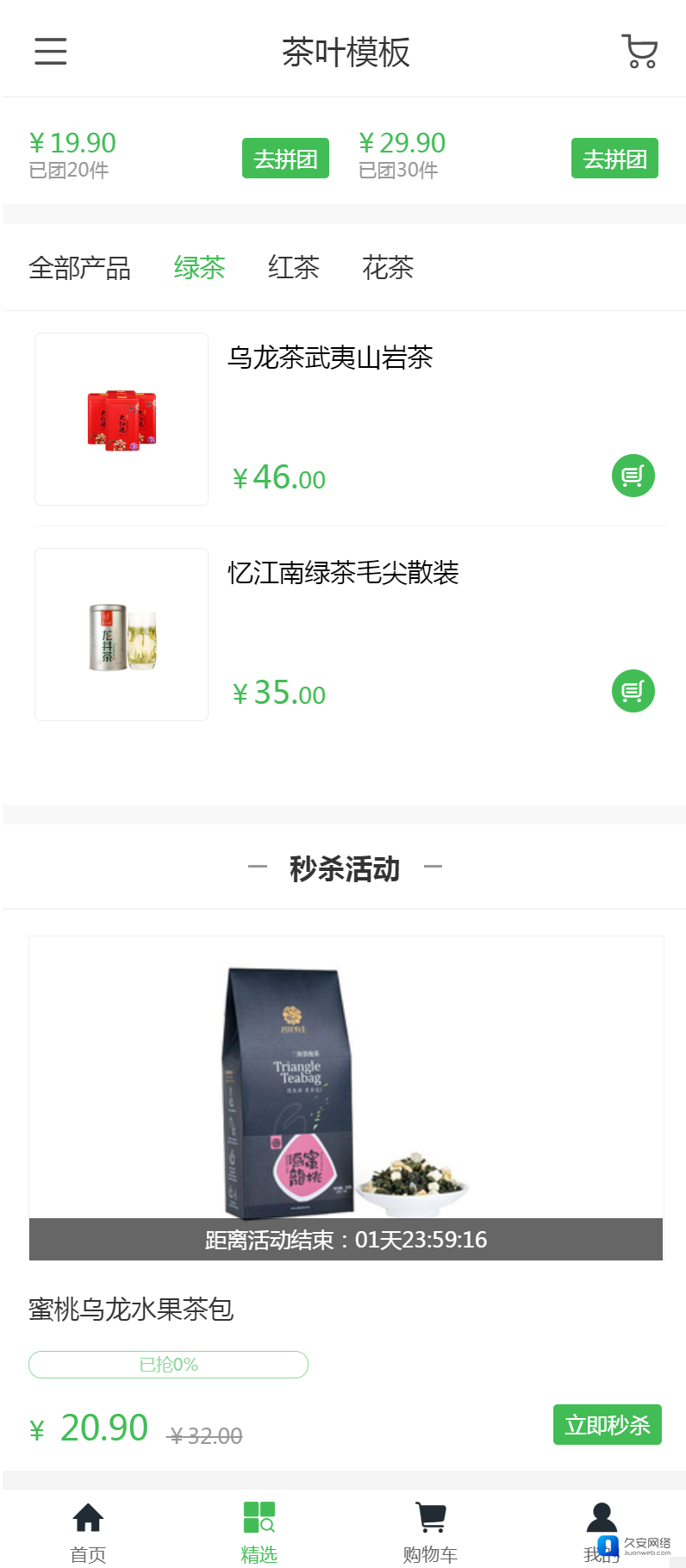
Task: Select the 全部产品 category
Action: (79, 268)
